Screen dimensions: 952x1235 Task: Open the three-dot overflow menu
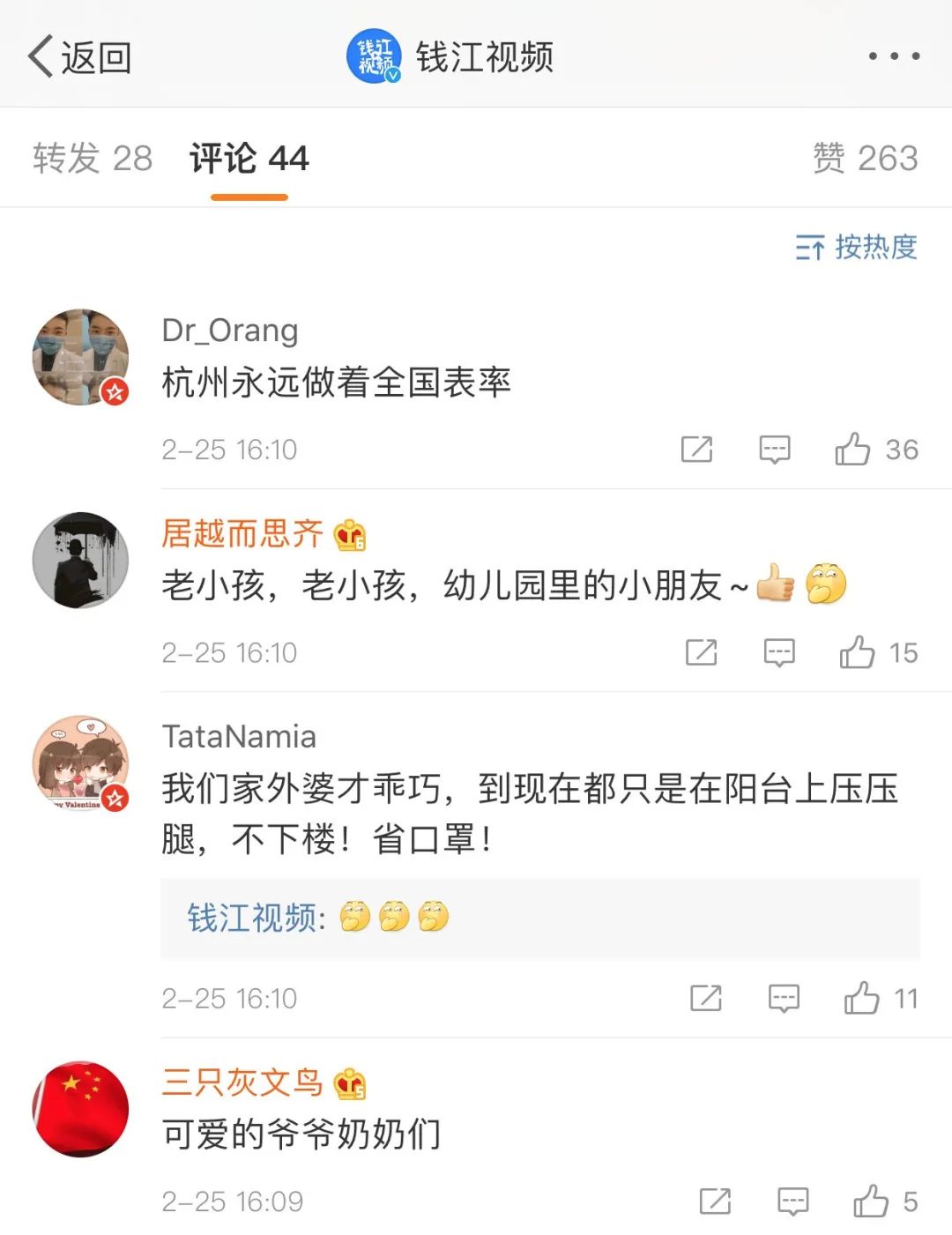coord(893,56)
